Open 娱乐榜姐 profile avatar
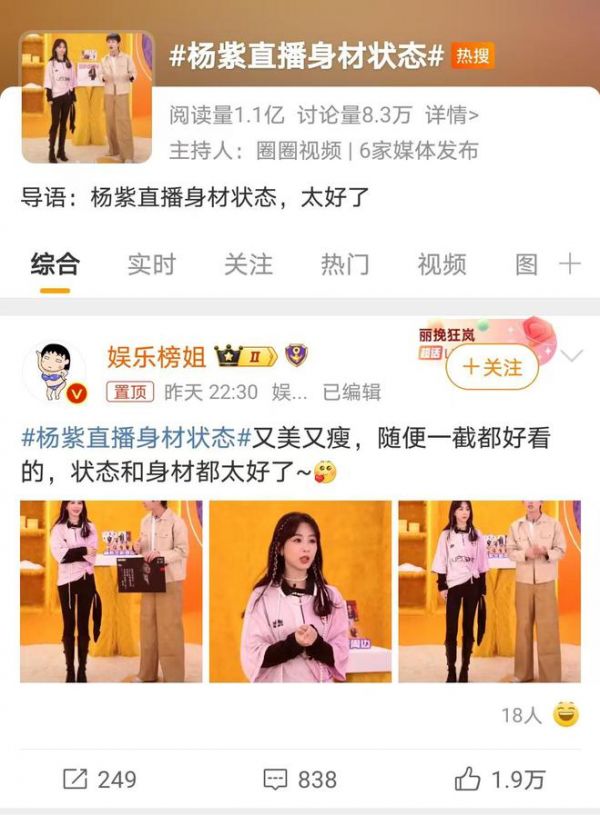Screen dimensions: 600x815 click(x=55, y=371)
